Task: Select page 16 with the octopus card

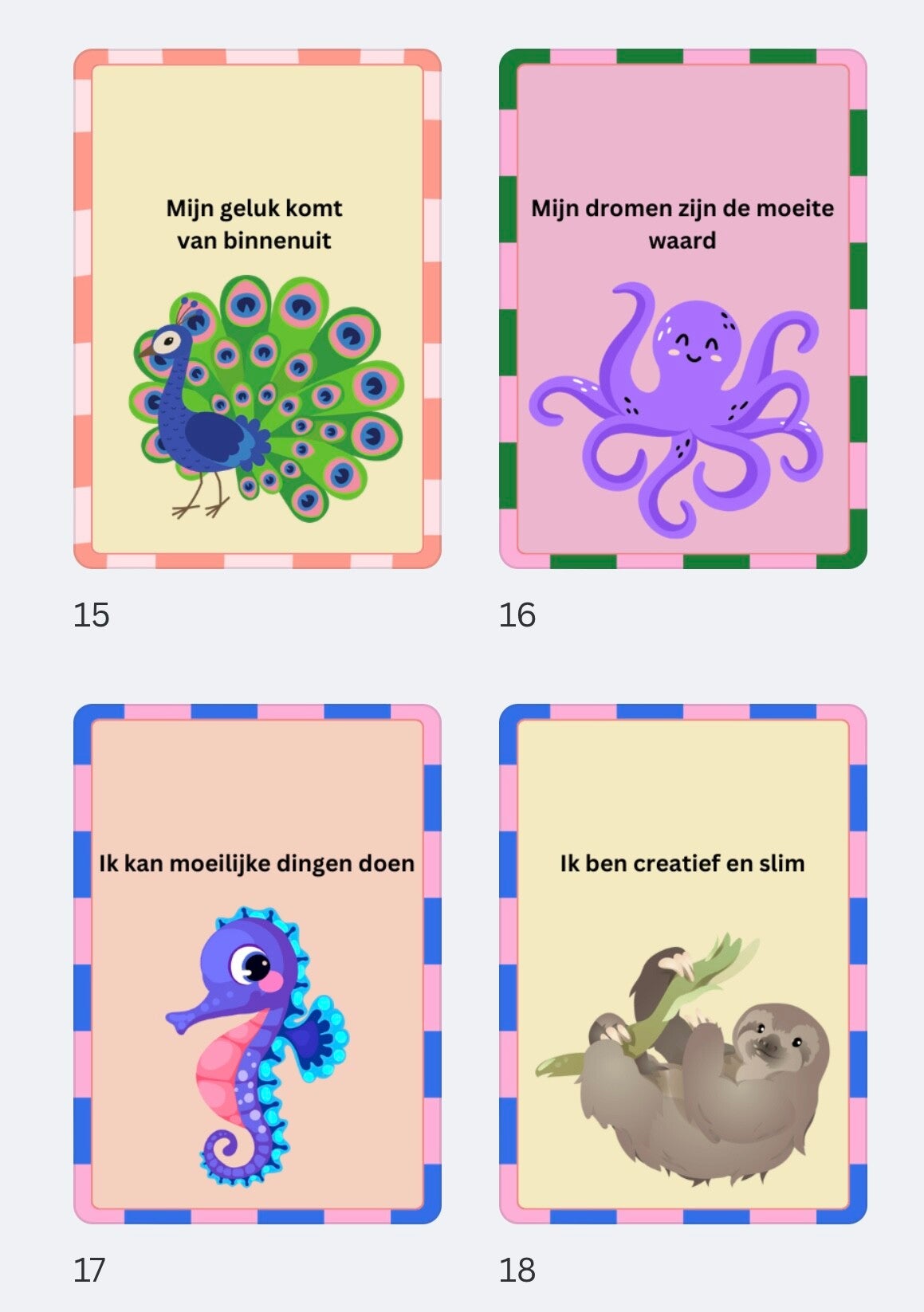Action: click(682, 309)
